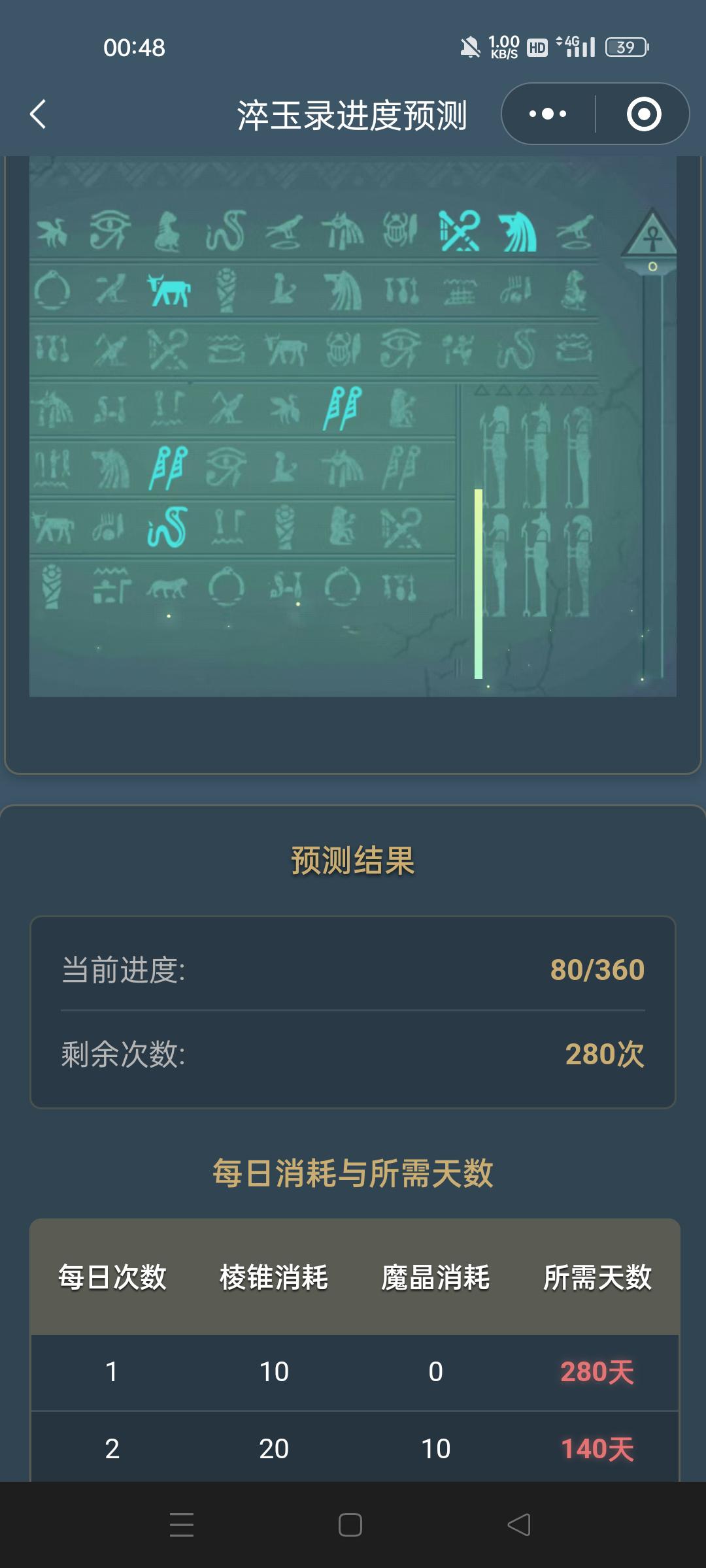Open recent apps from the navigation bar
706x1568 pixels.
[x=182, y=1525]
